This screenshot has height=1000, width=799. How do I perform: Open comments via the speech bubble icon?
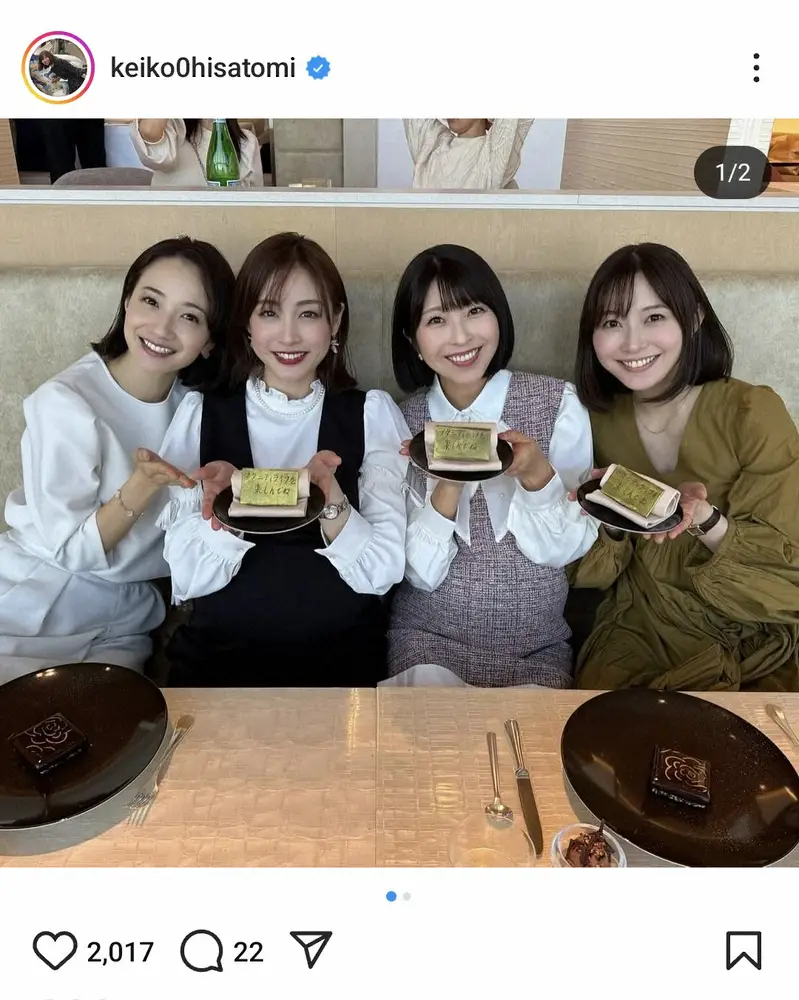pos(202,950)
